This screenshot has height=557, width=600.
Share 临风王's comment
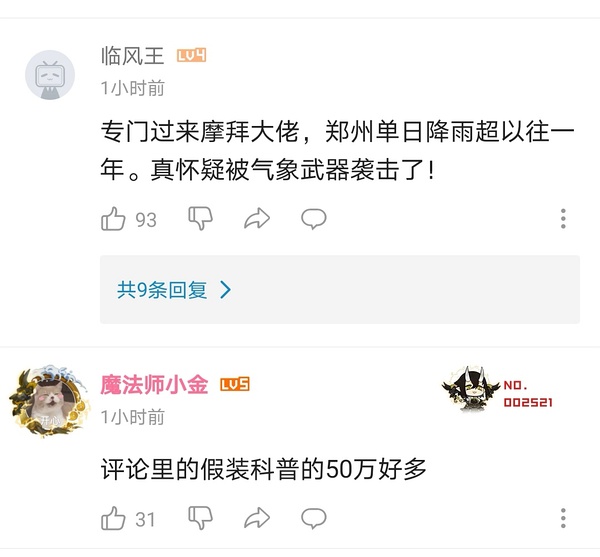tap(257, 219)
